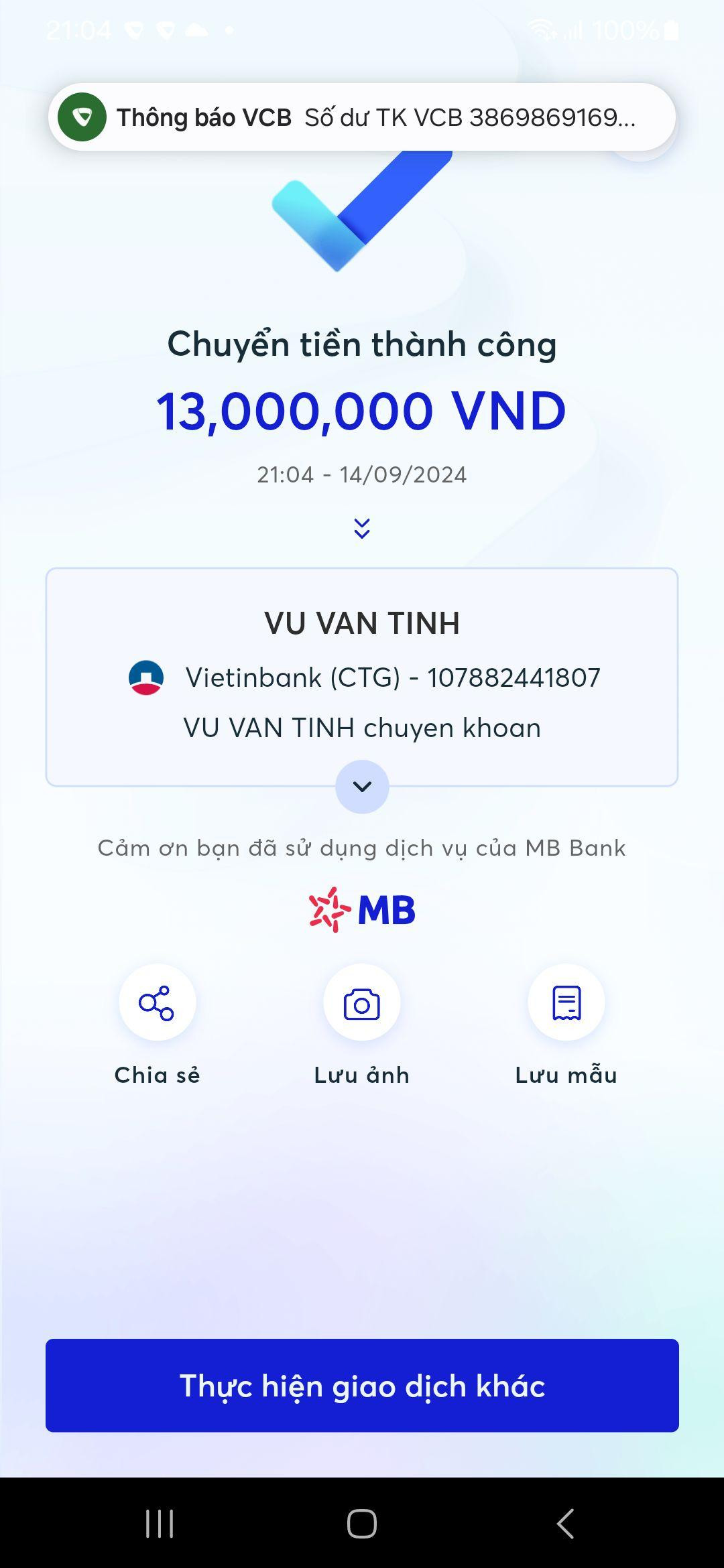Expand transaction details with double chevron
Image resolution: width=724 pixels, height=1568 pixels.
(362, 528)
